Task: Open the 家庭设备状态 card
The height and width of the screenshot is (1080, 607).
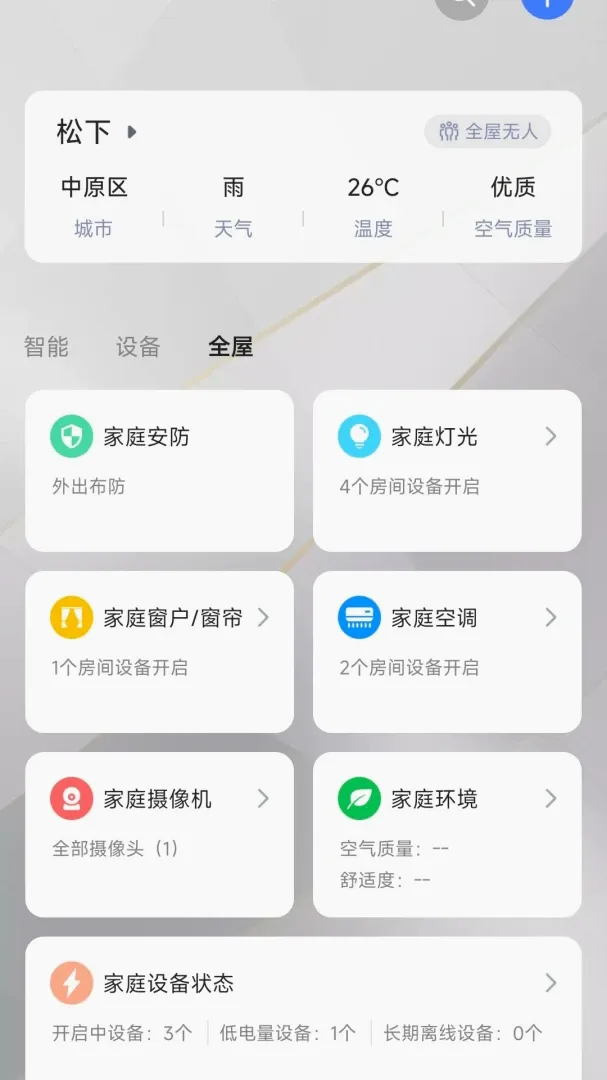Action: click(303, 1008)
